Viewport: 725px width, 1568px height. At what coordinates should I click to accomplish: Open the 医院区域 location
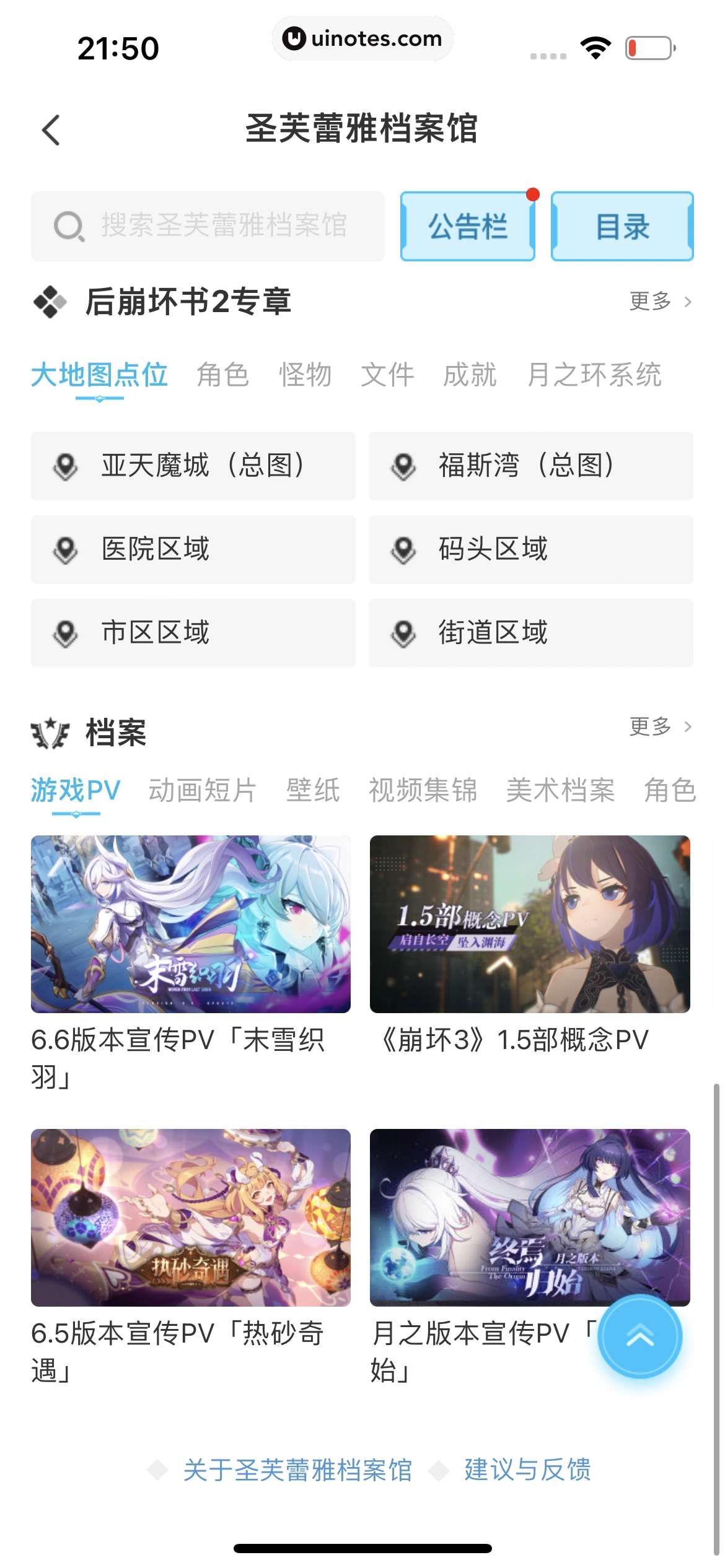pyautogui.click(x=193, y=549)
